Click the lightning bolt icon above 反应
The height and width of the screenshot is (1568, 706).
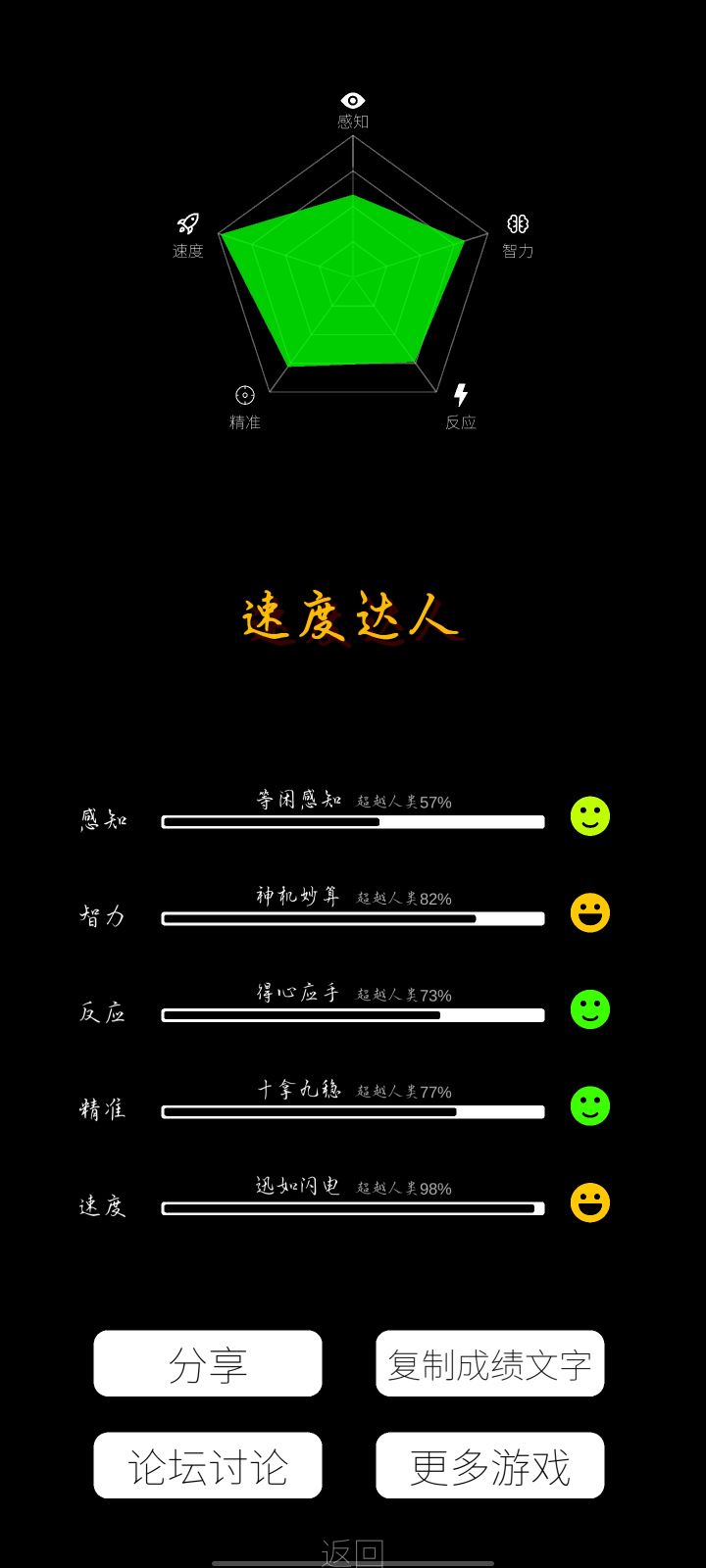point(461,395)
